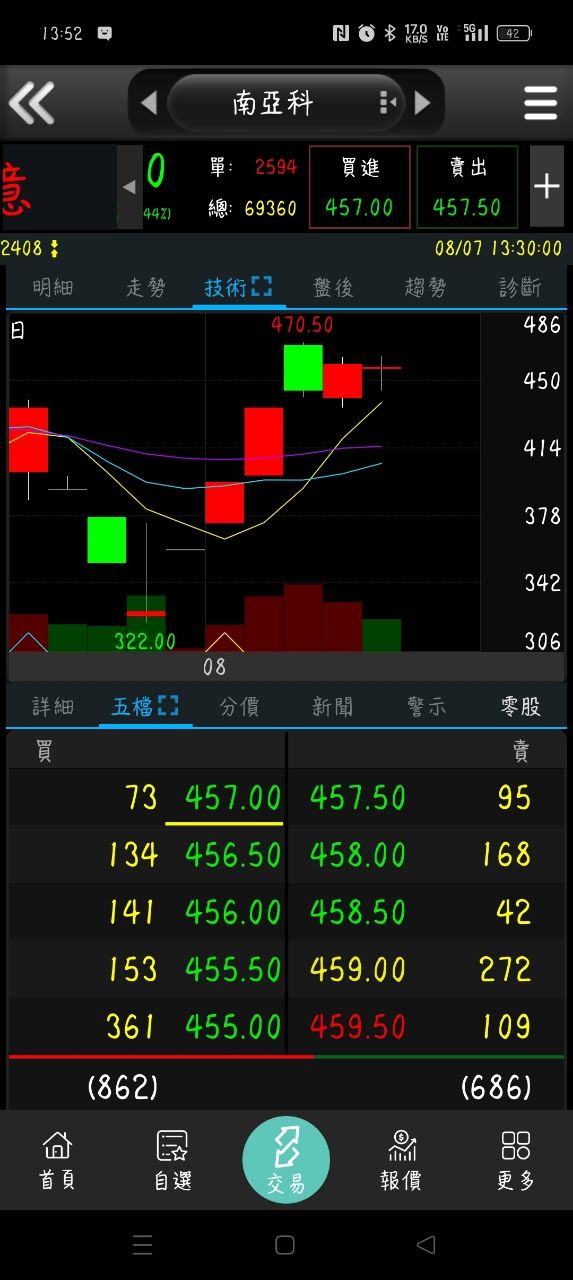This screenshot has width=573, height=1280.
Task: View the 新聞 tab
Action: (333, 707)
